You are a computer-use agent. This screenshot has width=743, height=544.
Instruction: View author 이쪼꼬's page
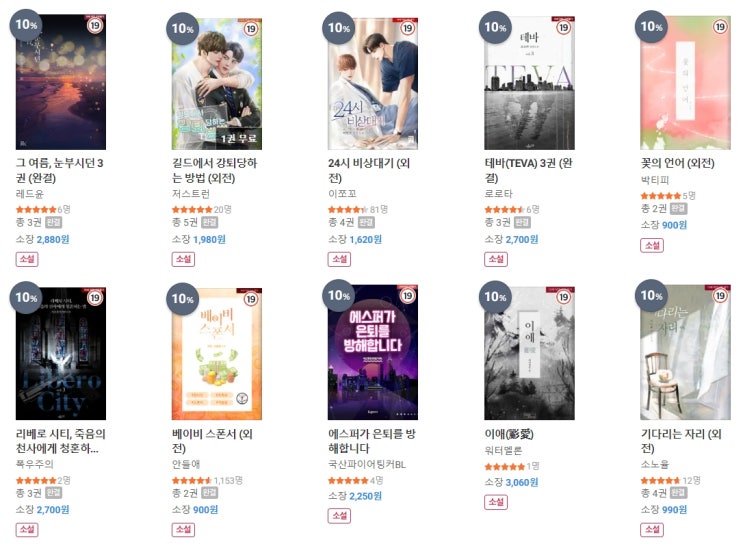342,194
